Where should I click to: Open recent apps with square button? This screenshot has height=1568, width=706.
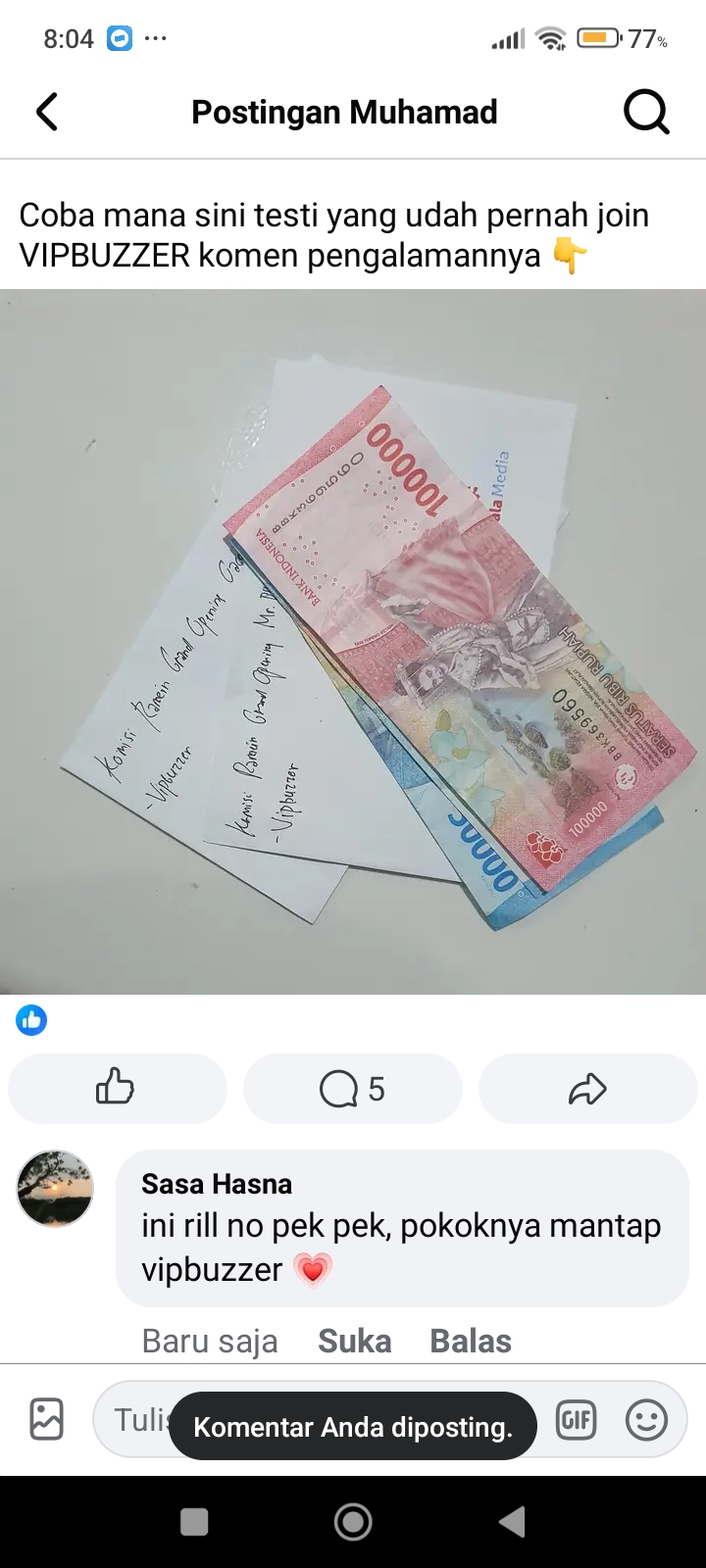click(194, 1522)
